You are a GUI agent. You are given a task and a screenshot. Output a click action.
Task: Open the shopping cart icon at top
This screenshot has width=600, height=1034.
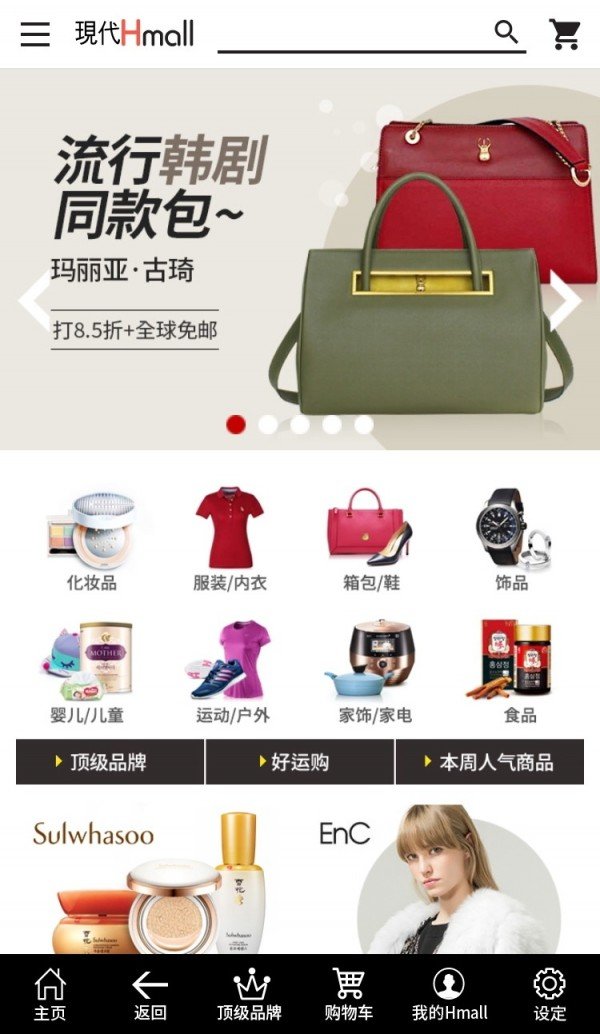pyautogui.click(x=565, y=34)
